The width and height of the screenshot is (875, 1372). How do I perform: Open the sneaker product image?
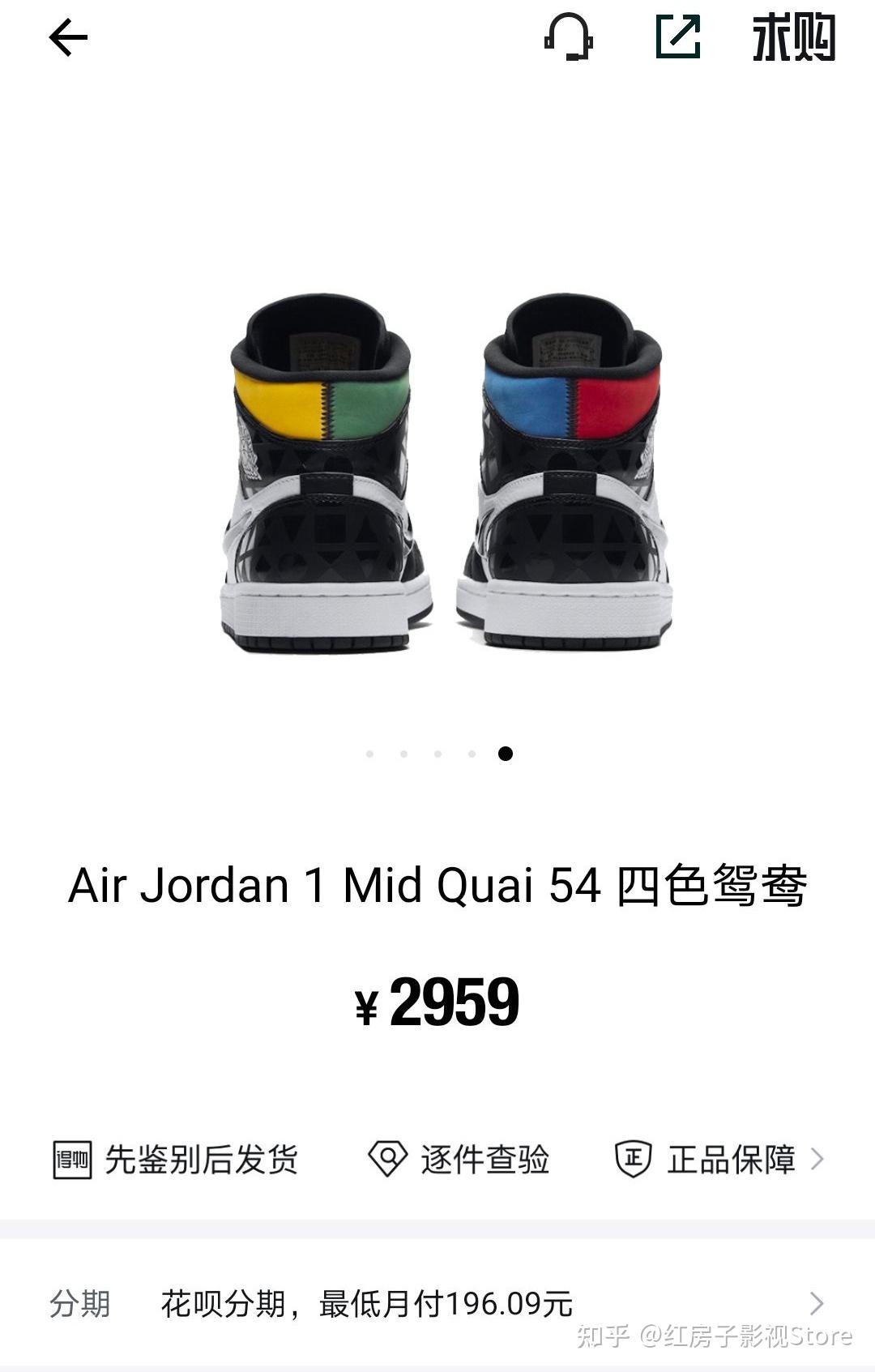click(x=446, y=472)
